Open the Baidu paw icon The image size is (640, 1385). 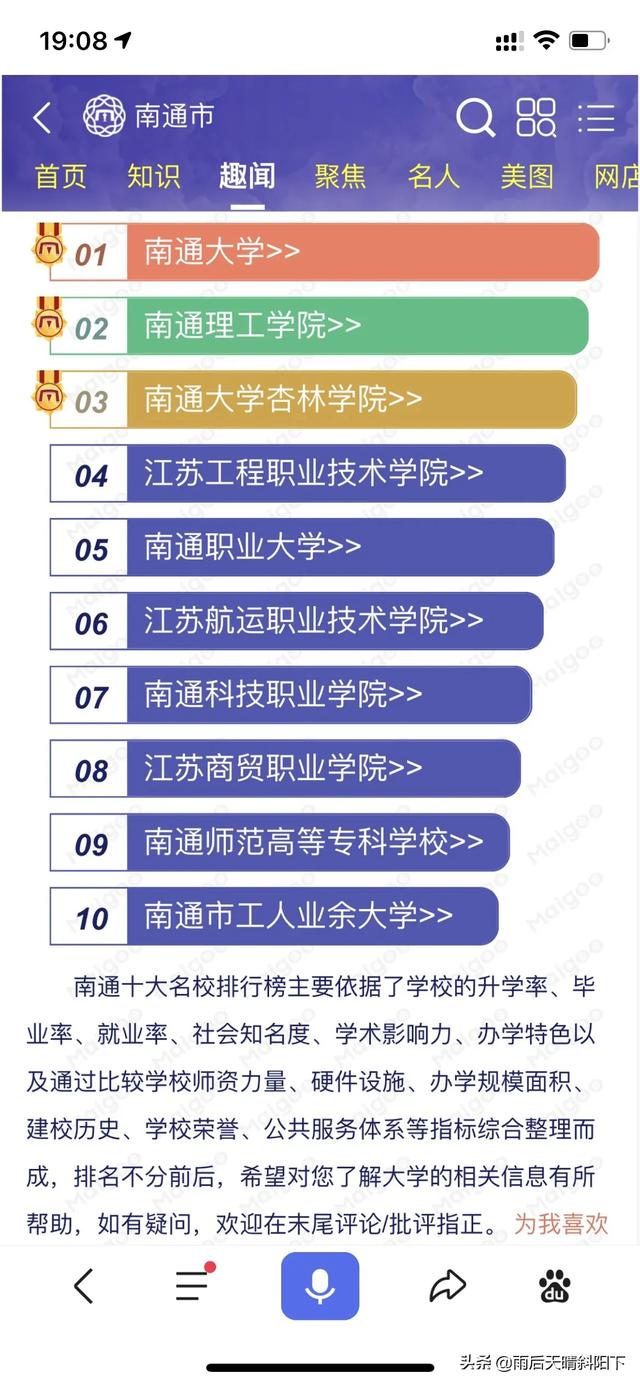pyautogui.click(x=555, y=1286)
